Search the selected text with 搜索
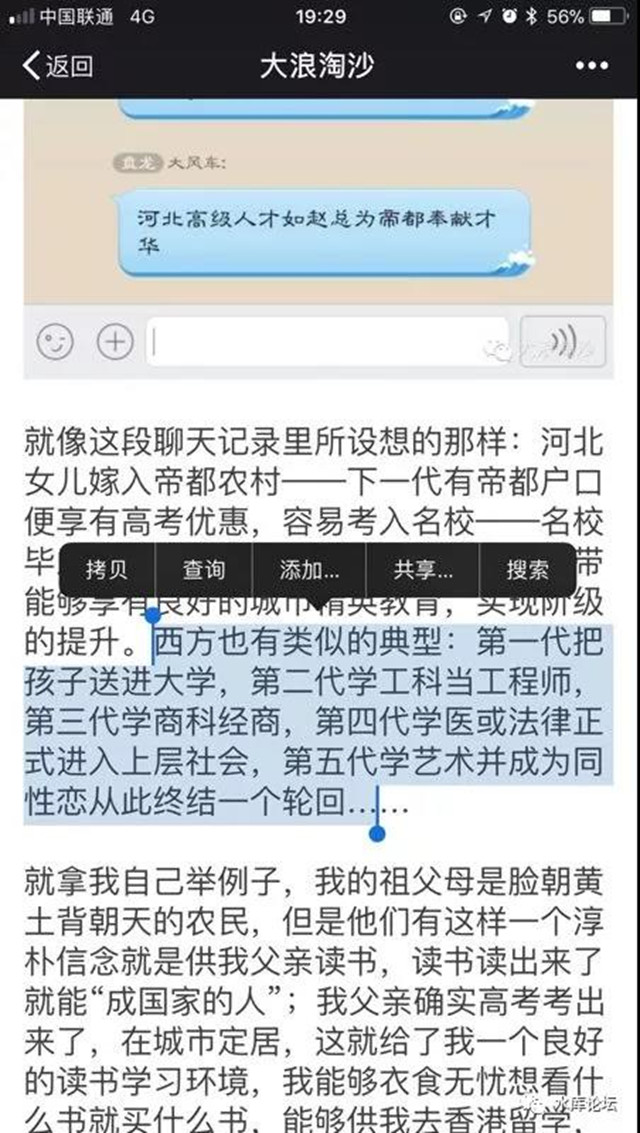This screenshot has height=1133, width=640. [527, 570]
